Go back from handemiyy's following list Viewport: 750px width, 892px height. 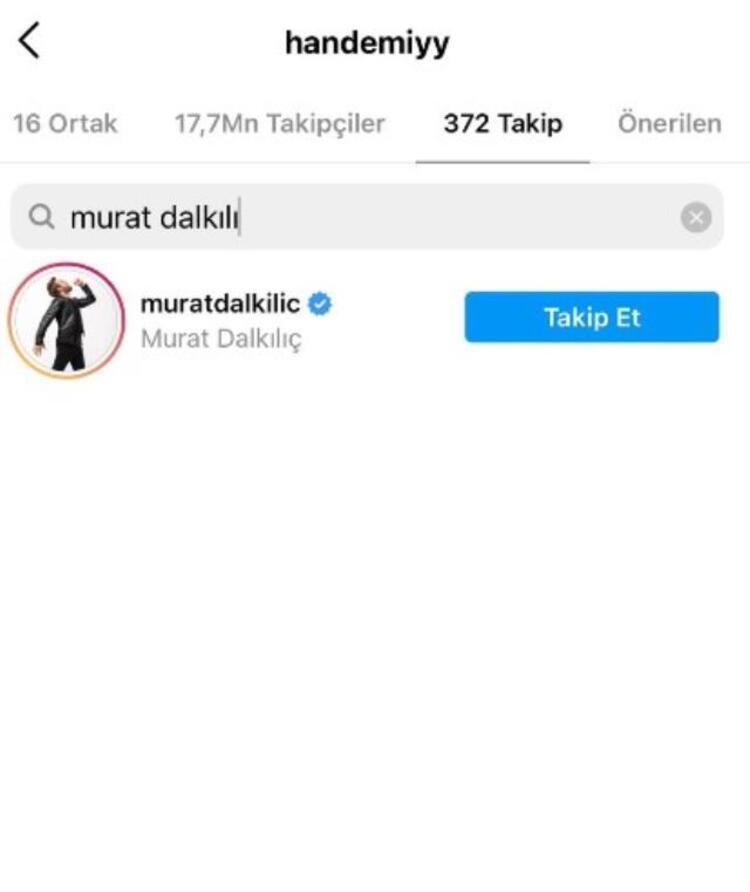coord(29,42)
